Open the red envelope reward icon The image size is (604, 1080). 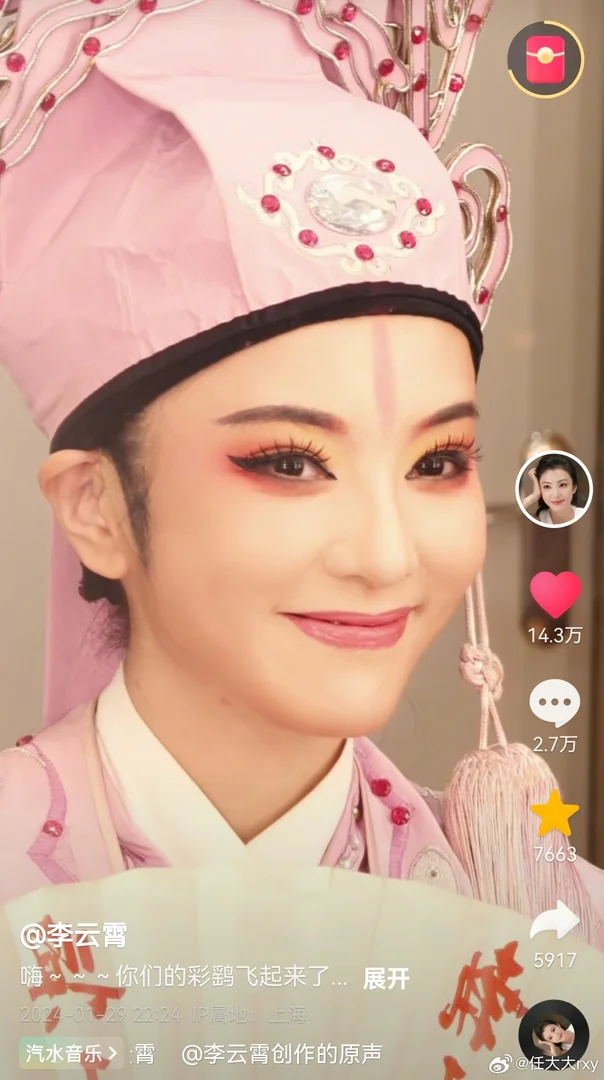545,59
